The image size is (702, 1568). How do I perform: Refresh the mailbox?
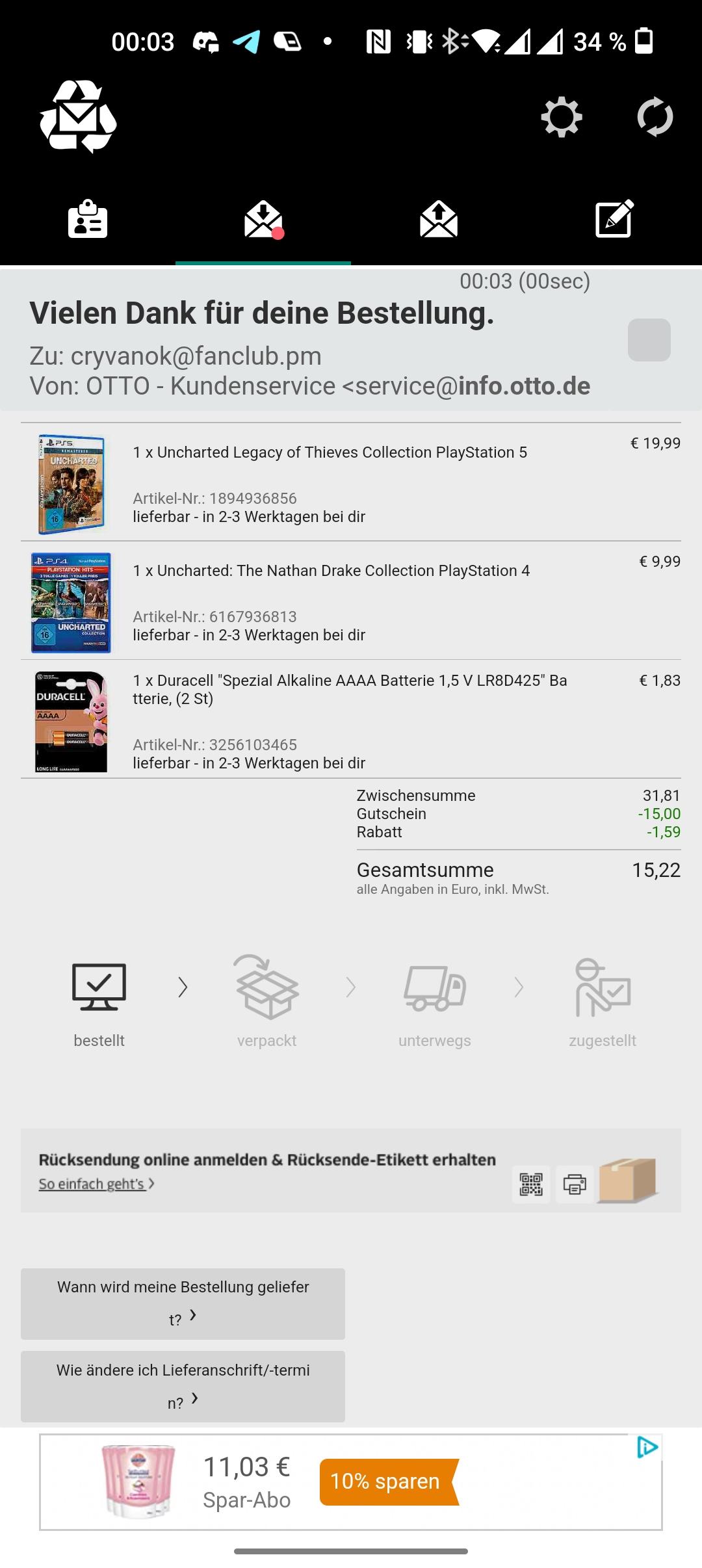click(x=655, y=118)
